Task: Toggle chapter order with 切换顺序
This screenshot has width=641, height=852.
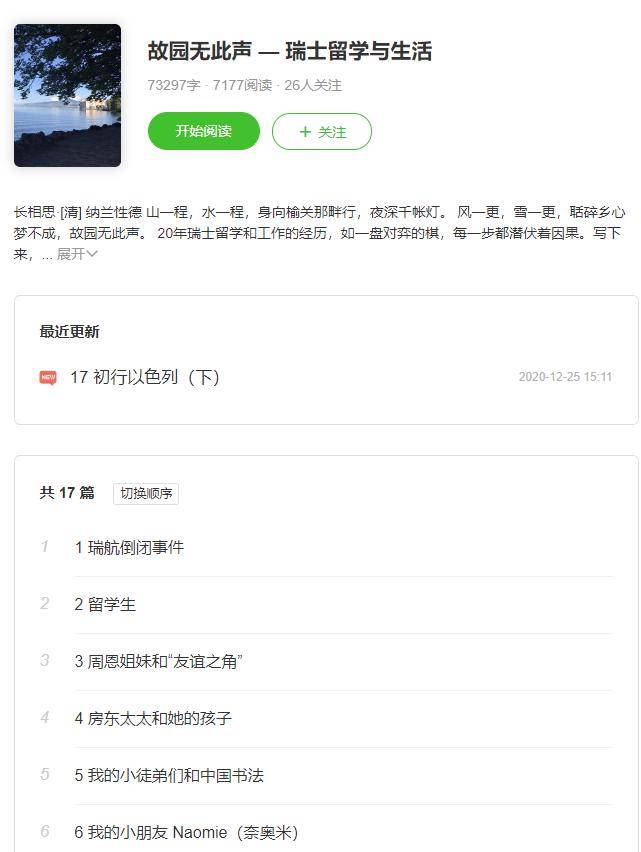Action: (146, 493)
